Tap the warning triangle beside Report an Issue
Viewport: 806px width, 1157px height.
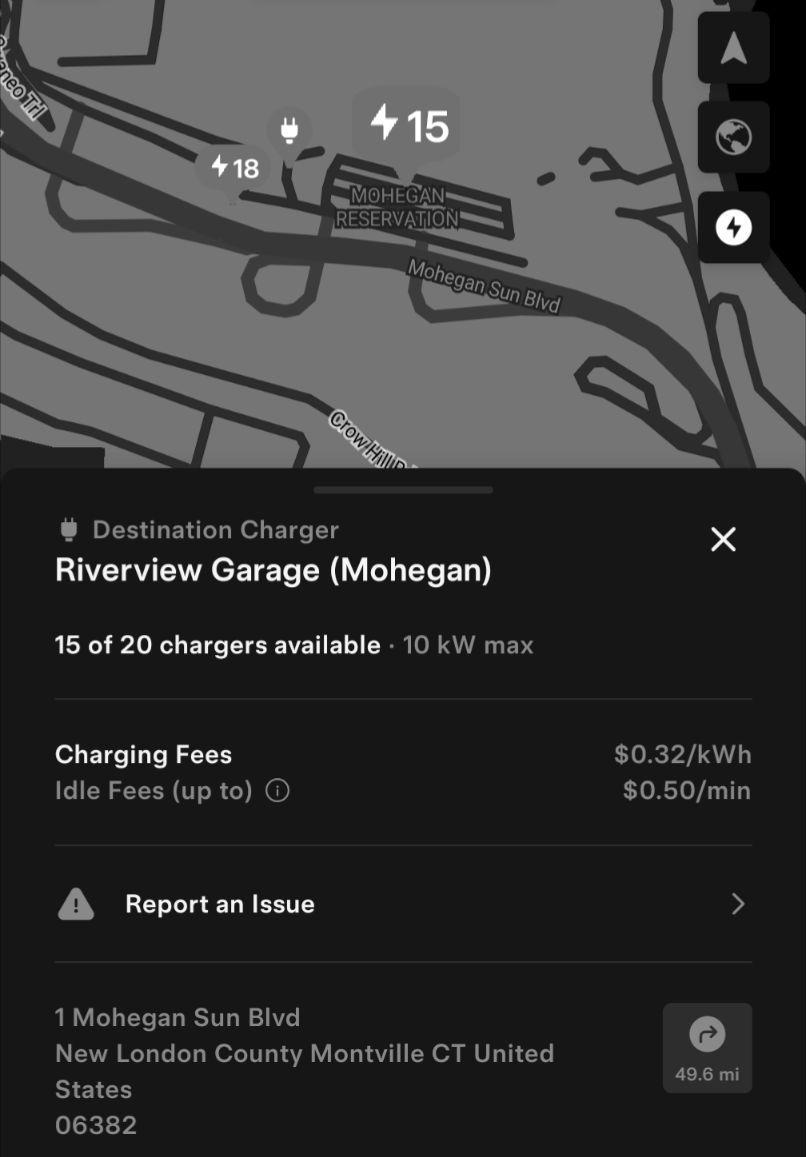[x=75, y=904]
